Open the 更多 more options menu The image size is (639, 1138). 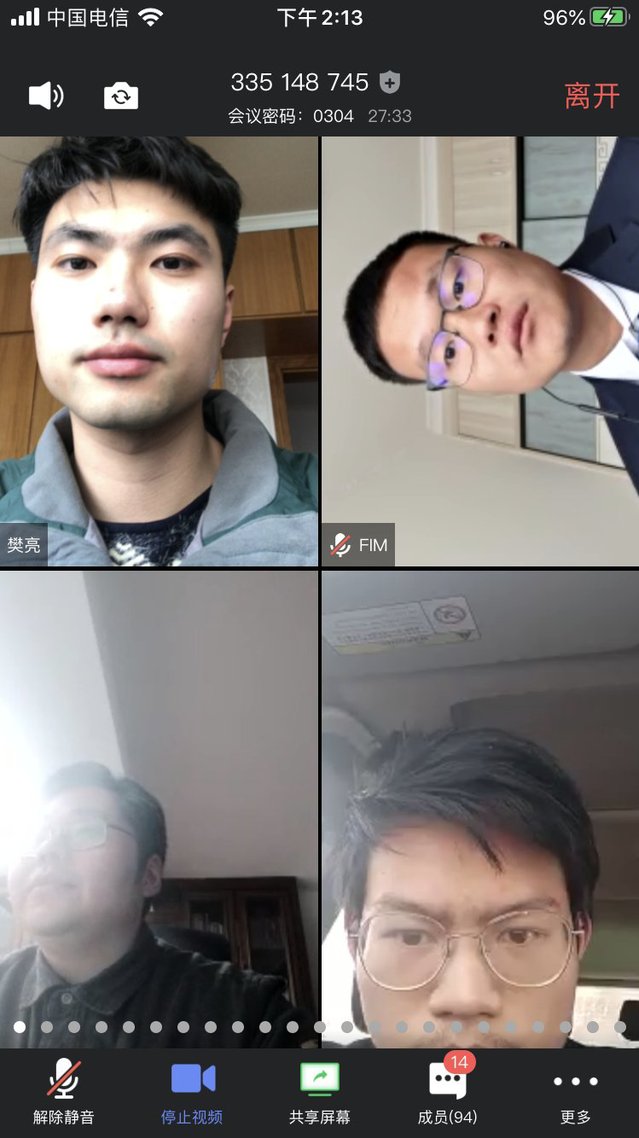(575, 1092)
